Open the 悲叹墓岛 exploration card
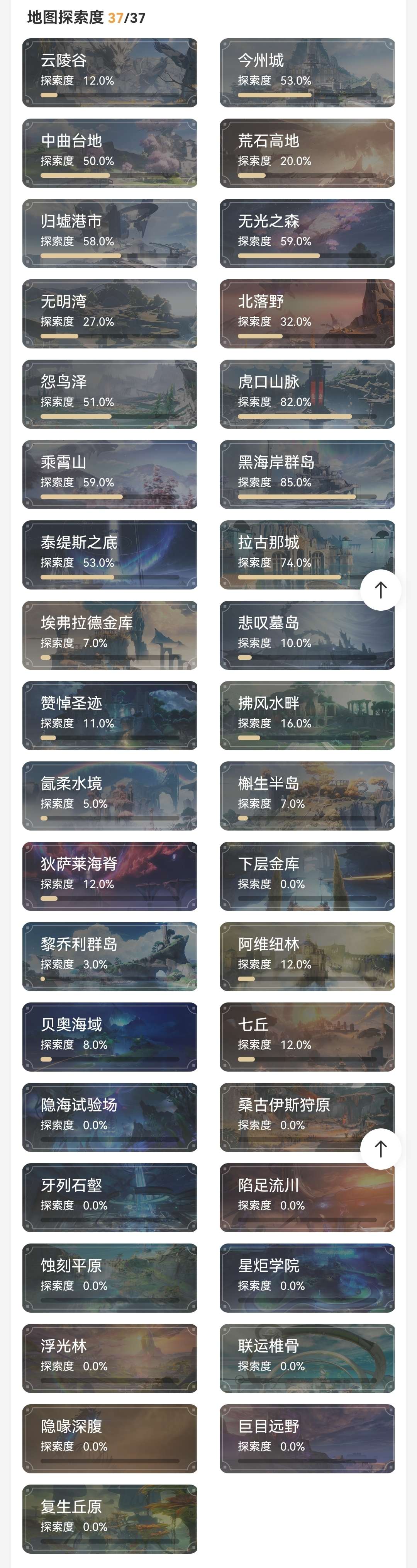 307,635
